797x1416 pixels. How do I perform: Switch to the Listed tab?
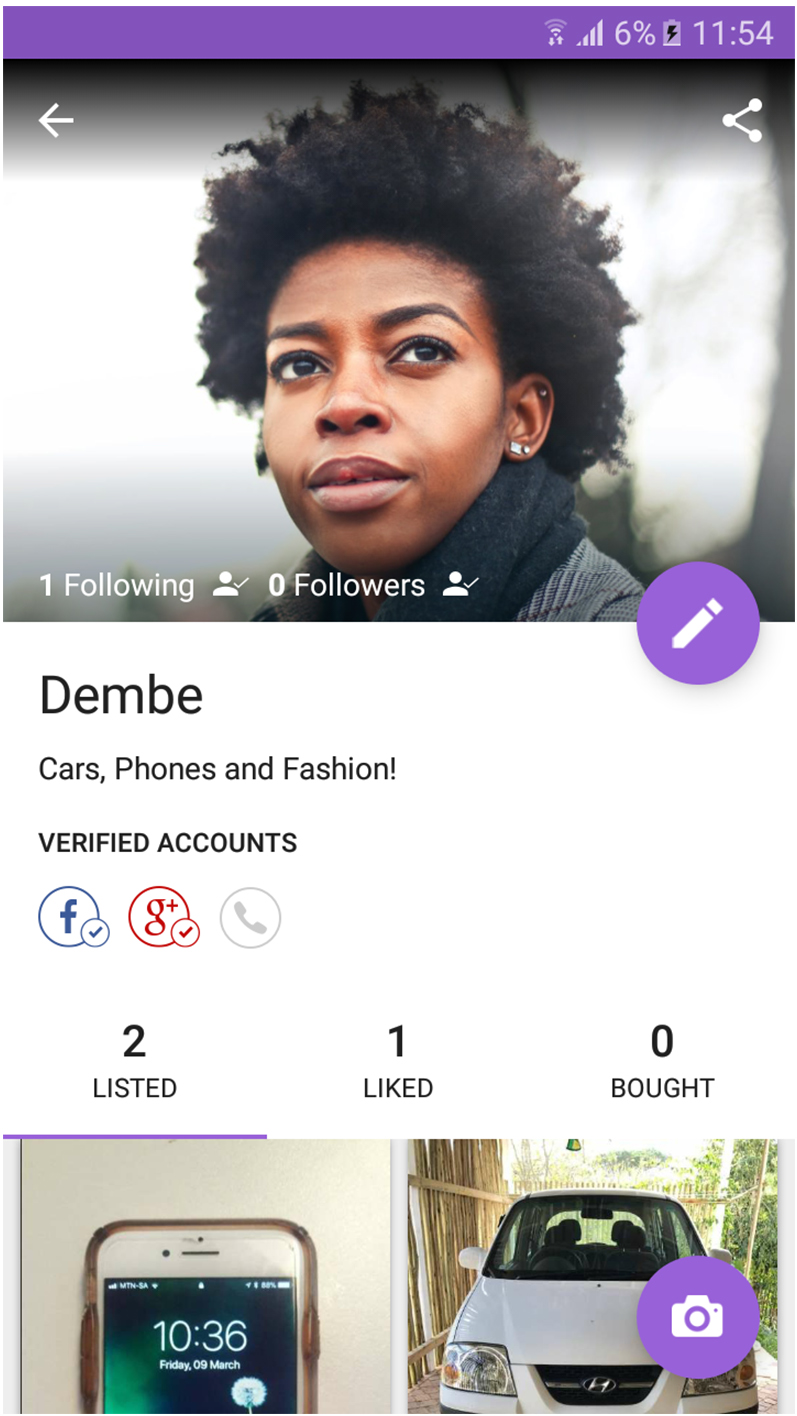134,1062
